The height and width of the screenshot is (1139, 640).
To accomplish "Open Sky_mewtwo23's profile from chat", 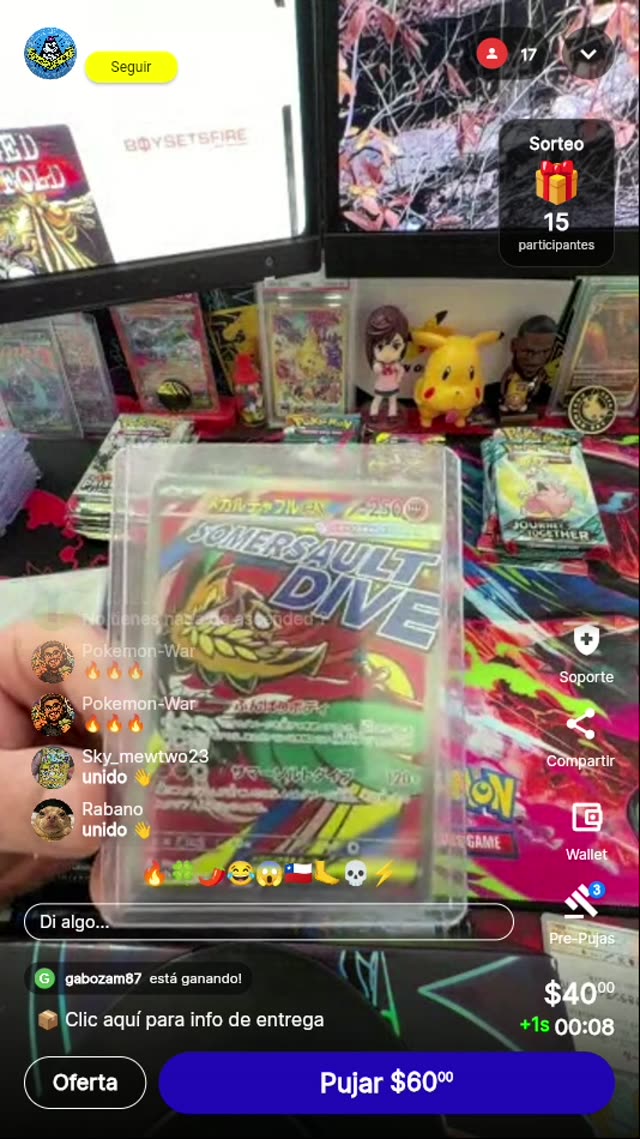I will (52, 767).
